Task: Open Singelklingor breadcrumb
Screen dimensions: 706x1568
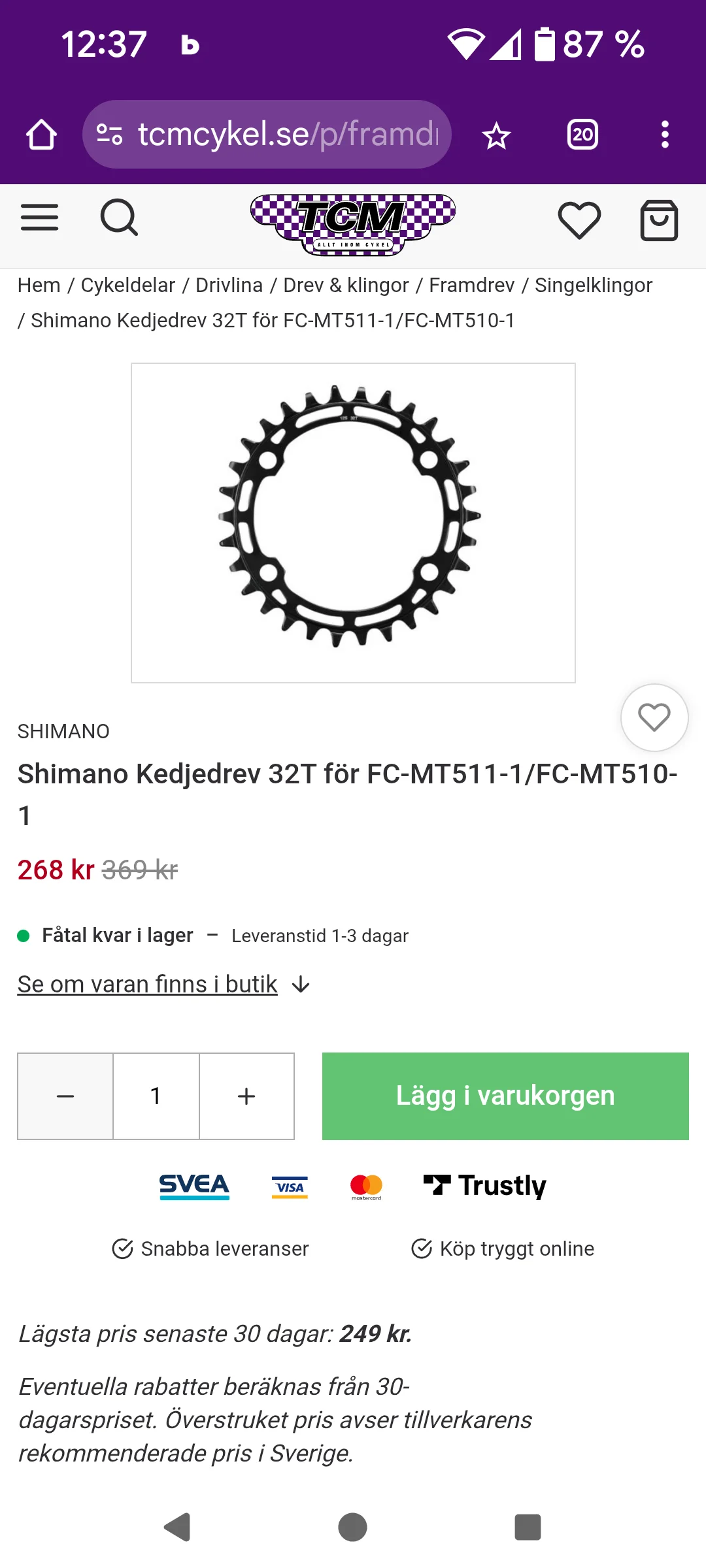Action: [x=593, y=286]
